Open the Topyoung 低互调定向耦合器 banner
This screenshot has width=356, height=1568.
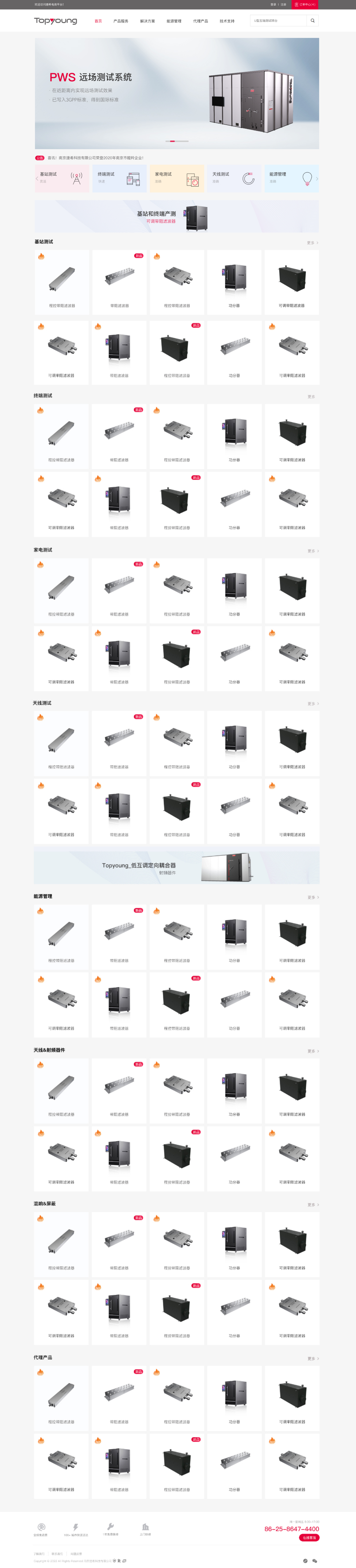pyautogui.click(x=177, y=867)
